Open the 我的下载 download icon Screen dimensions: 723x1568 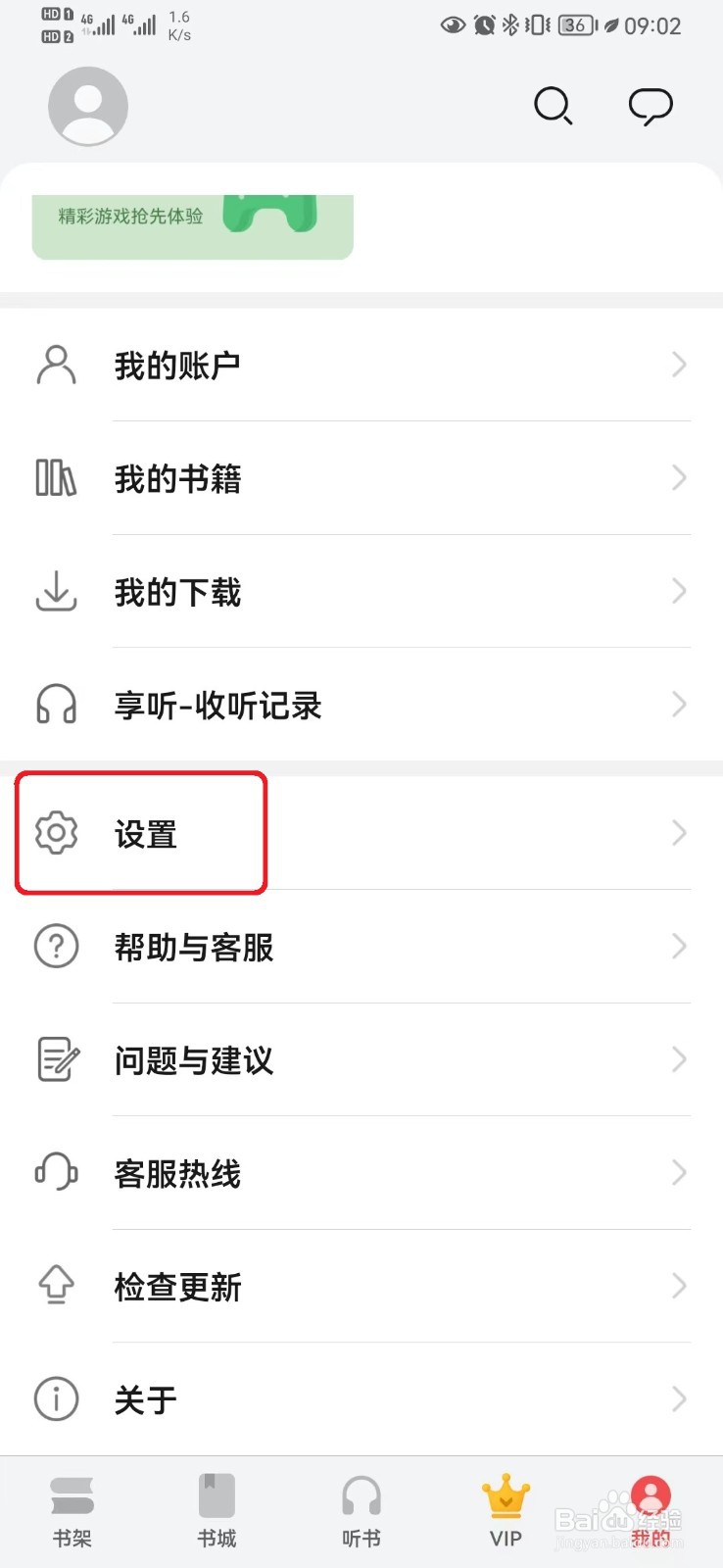click(x=56, y=591)
